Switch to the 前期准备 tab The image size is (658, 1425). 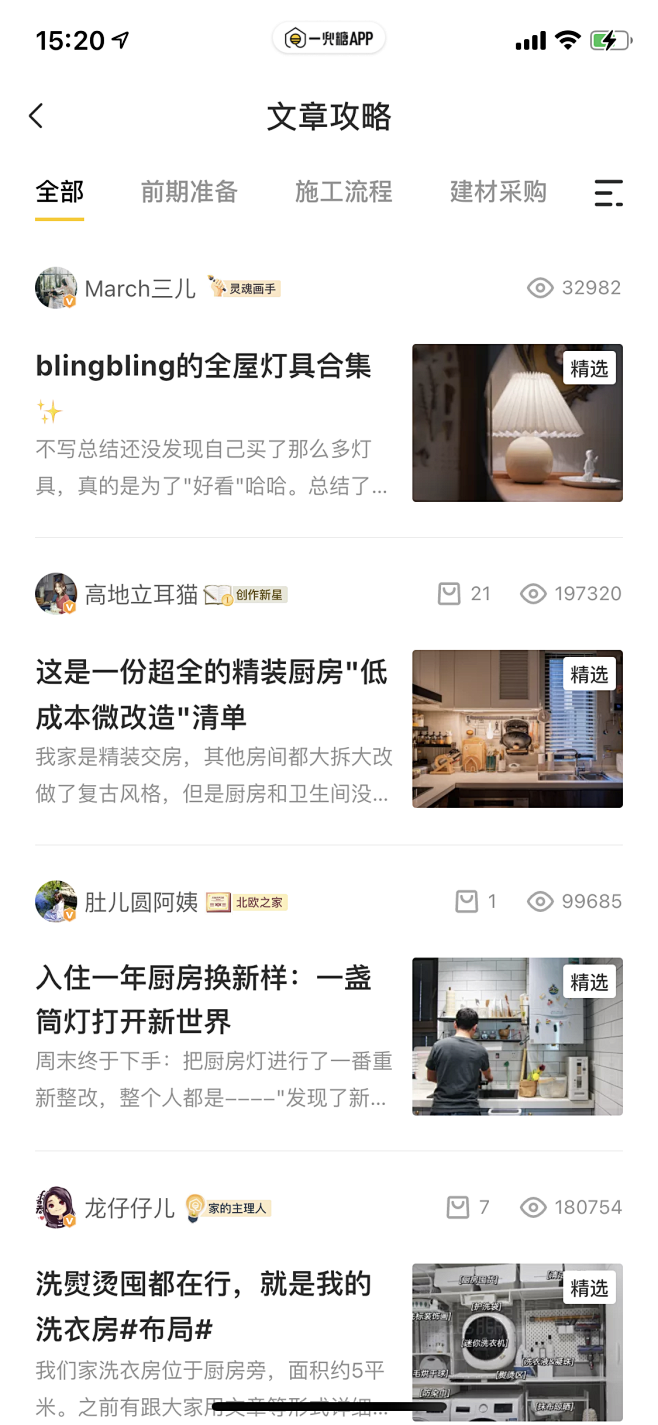[189, 192]
